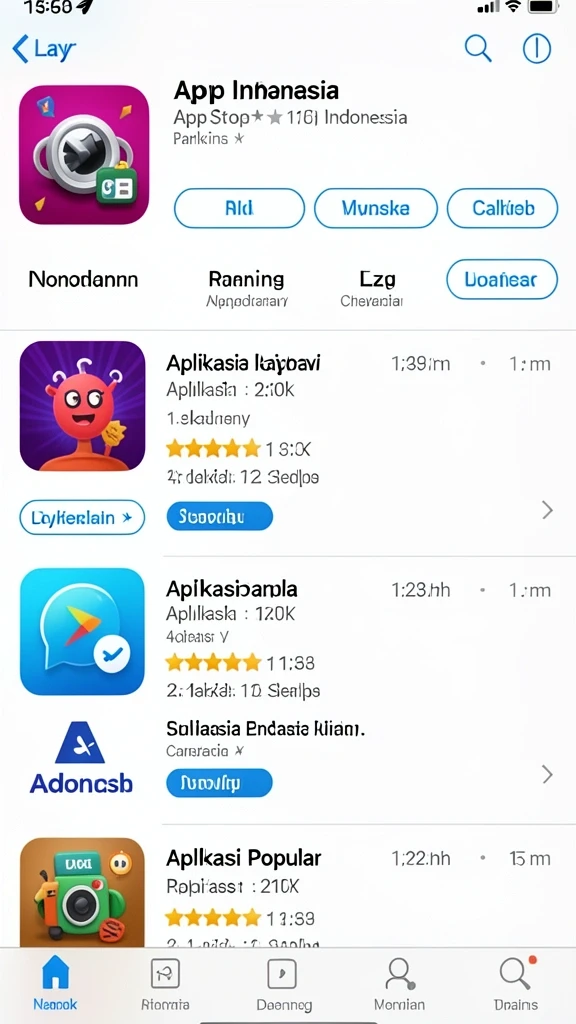
Task: Open the Aplikasi Popular app listing
Action: (x=288, y=891)
